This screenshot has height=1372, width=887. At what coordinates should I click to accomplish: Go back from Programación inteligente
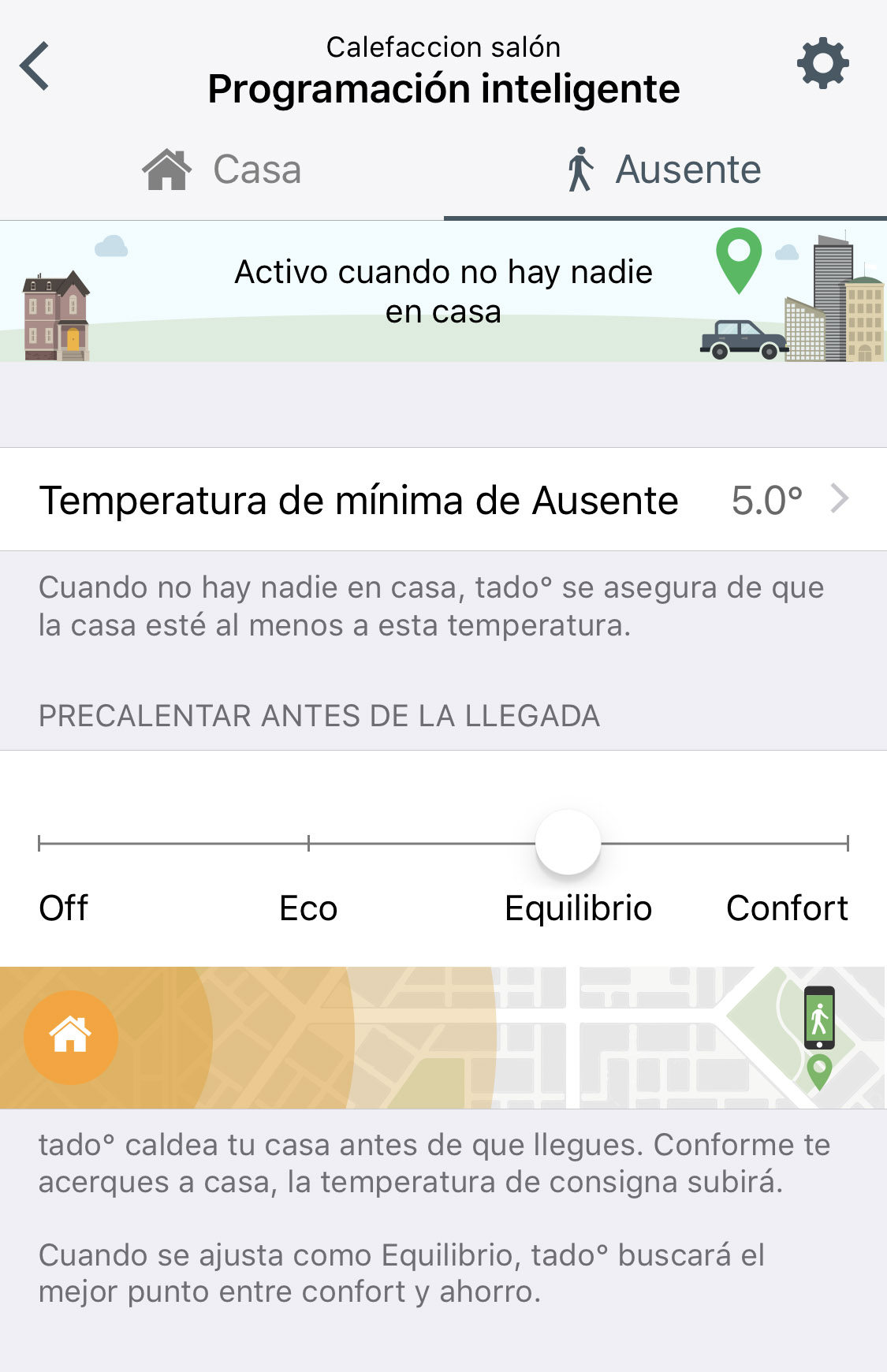coord(35,66)
